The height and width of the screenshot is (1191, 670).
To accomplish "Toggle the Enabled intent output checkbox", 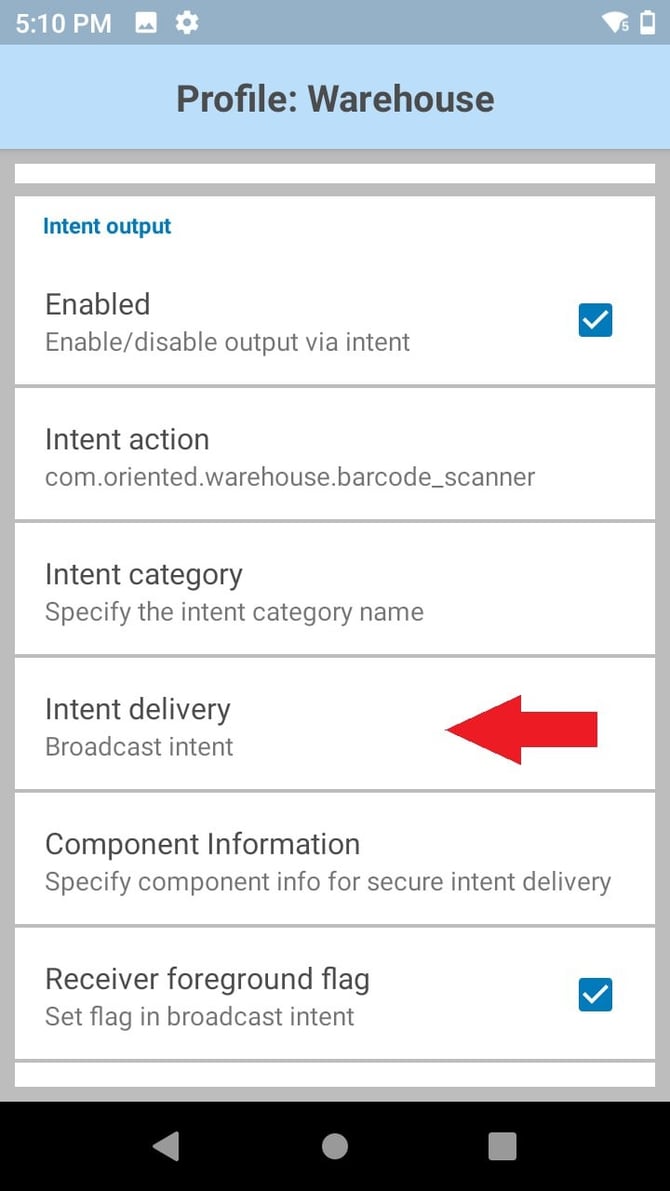I will [x=595, y=320].
